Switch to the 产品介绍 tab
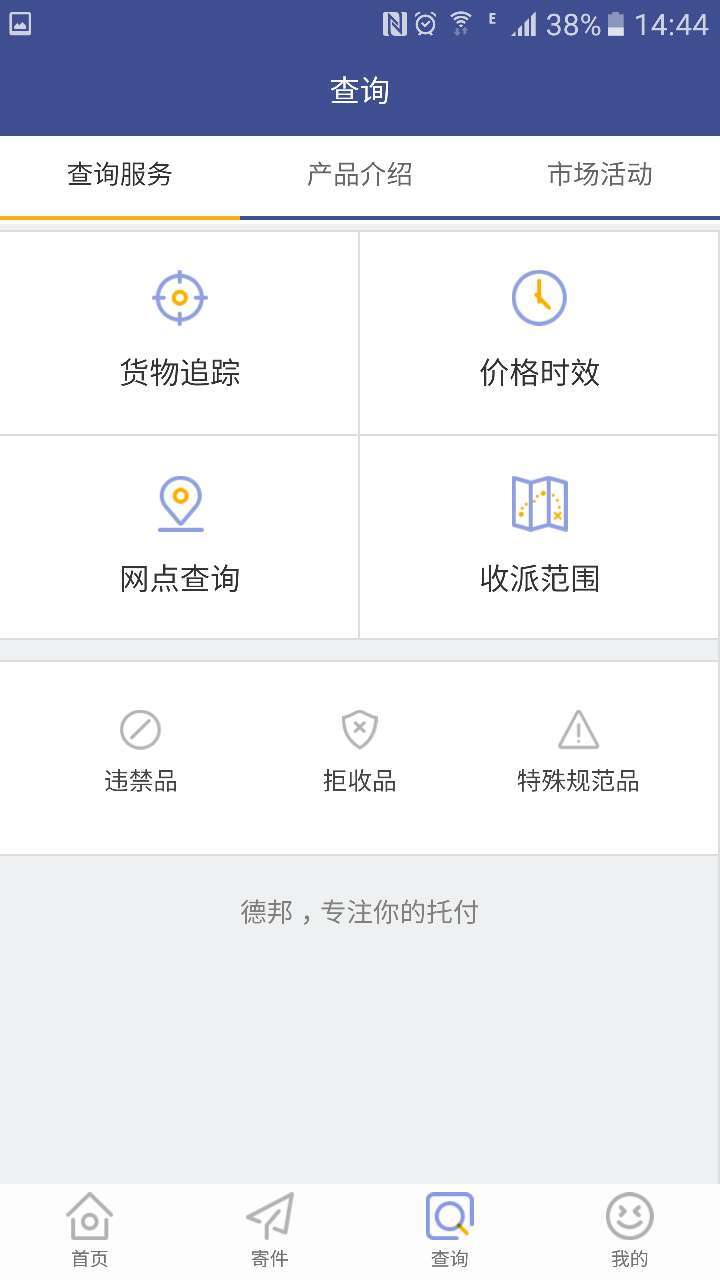The width and height of the screenshot is (720, 1280). (x=359, y=175)
